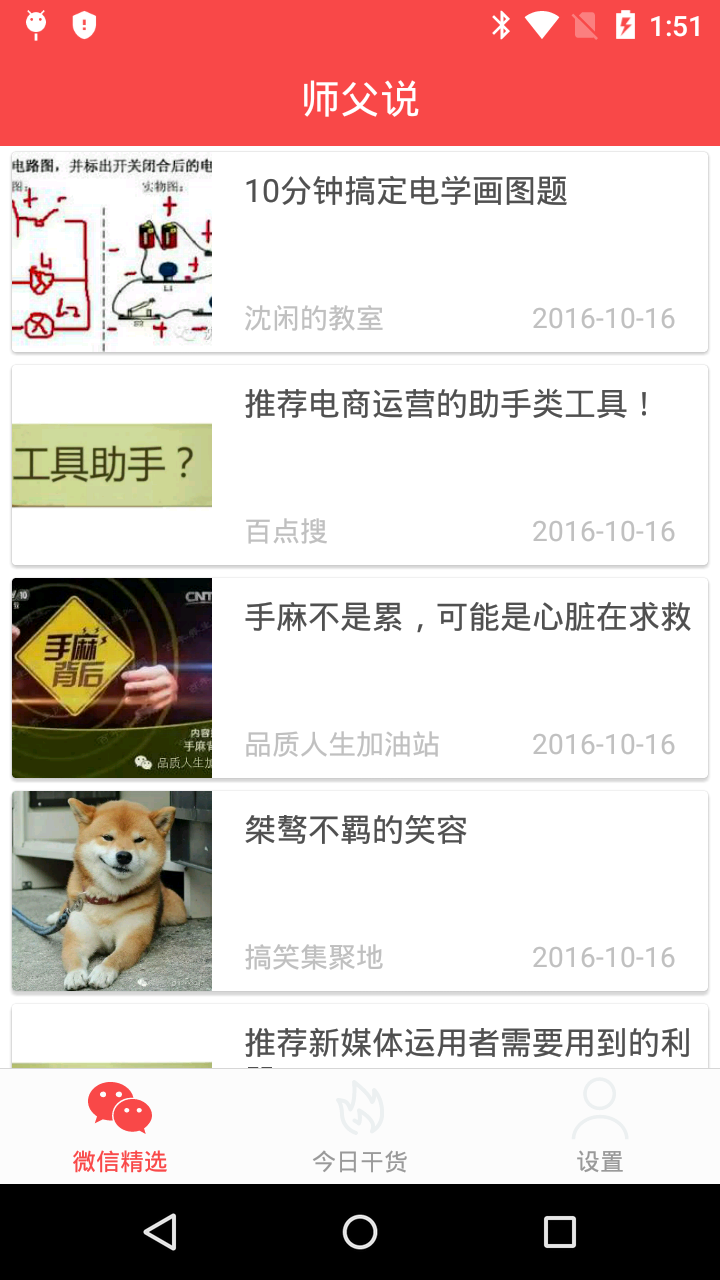Tap the app title 师父说 in the header
This screenshot has width=720, height=1280.
[x=359, y=97]
